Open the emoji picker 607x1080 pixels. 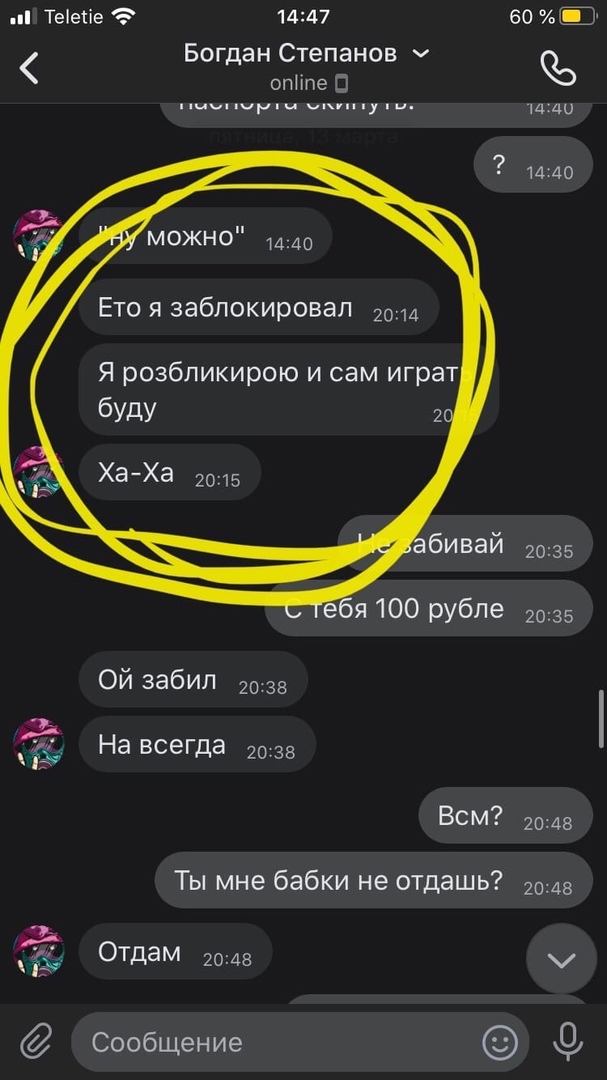click(500, 1043)
